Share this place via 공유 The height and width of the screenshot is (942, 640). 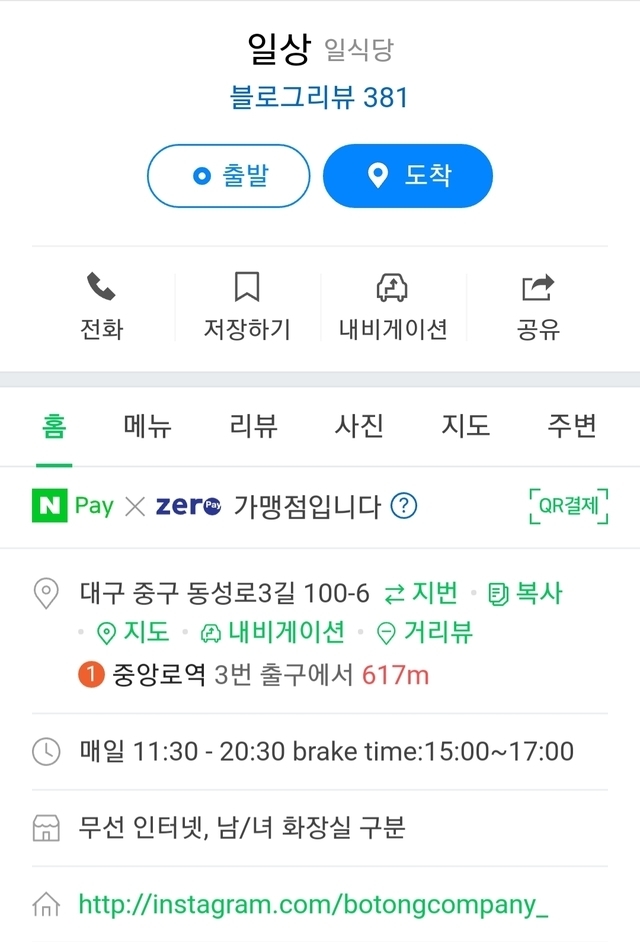coord(538,307)
